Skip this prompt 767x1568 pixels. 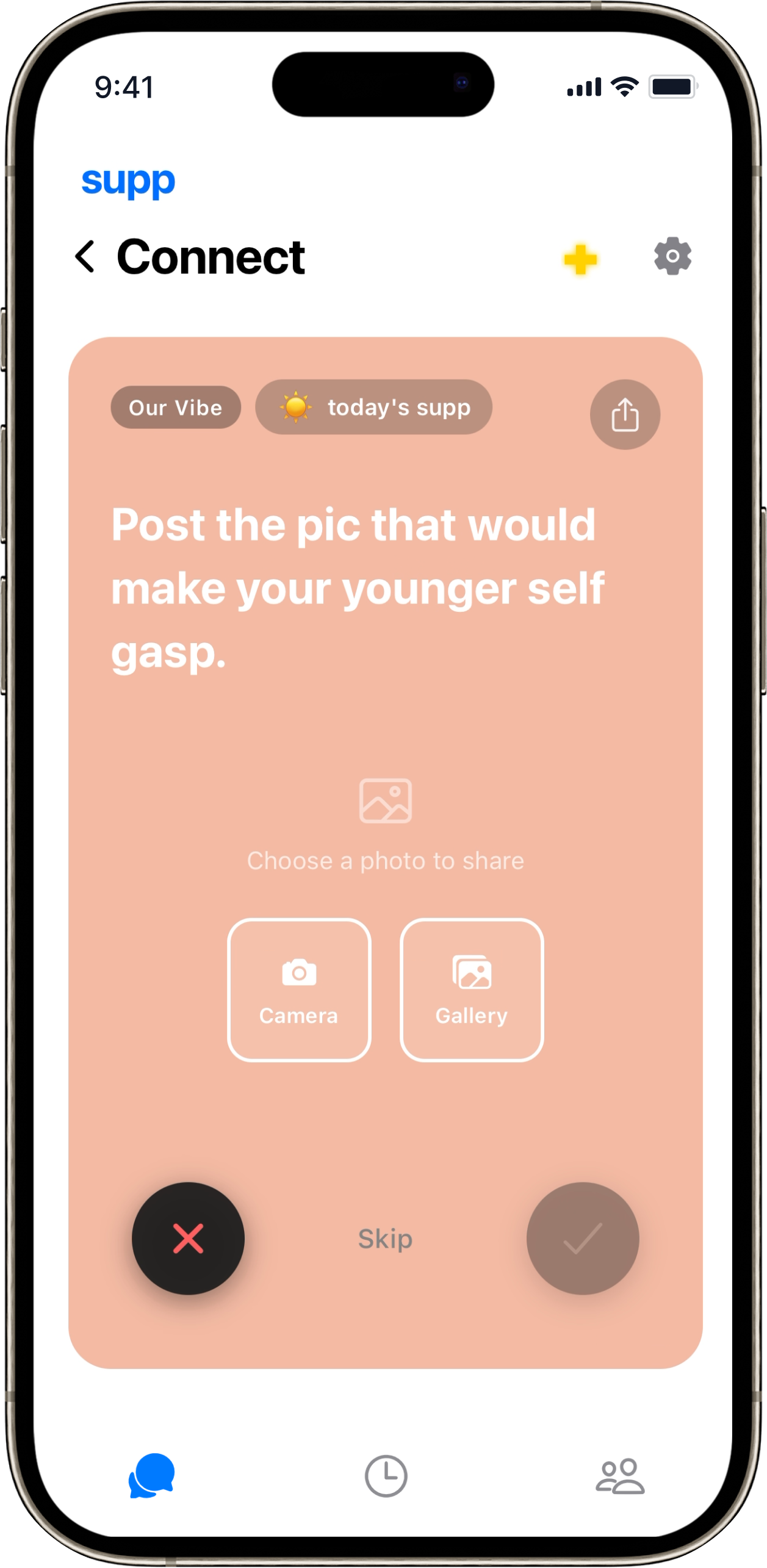coord(385,1239)
